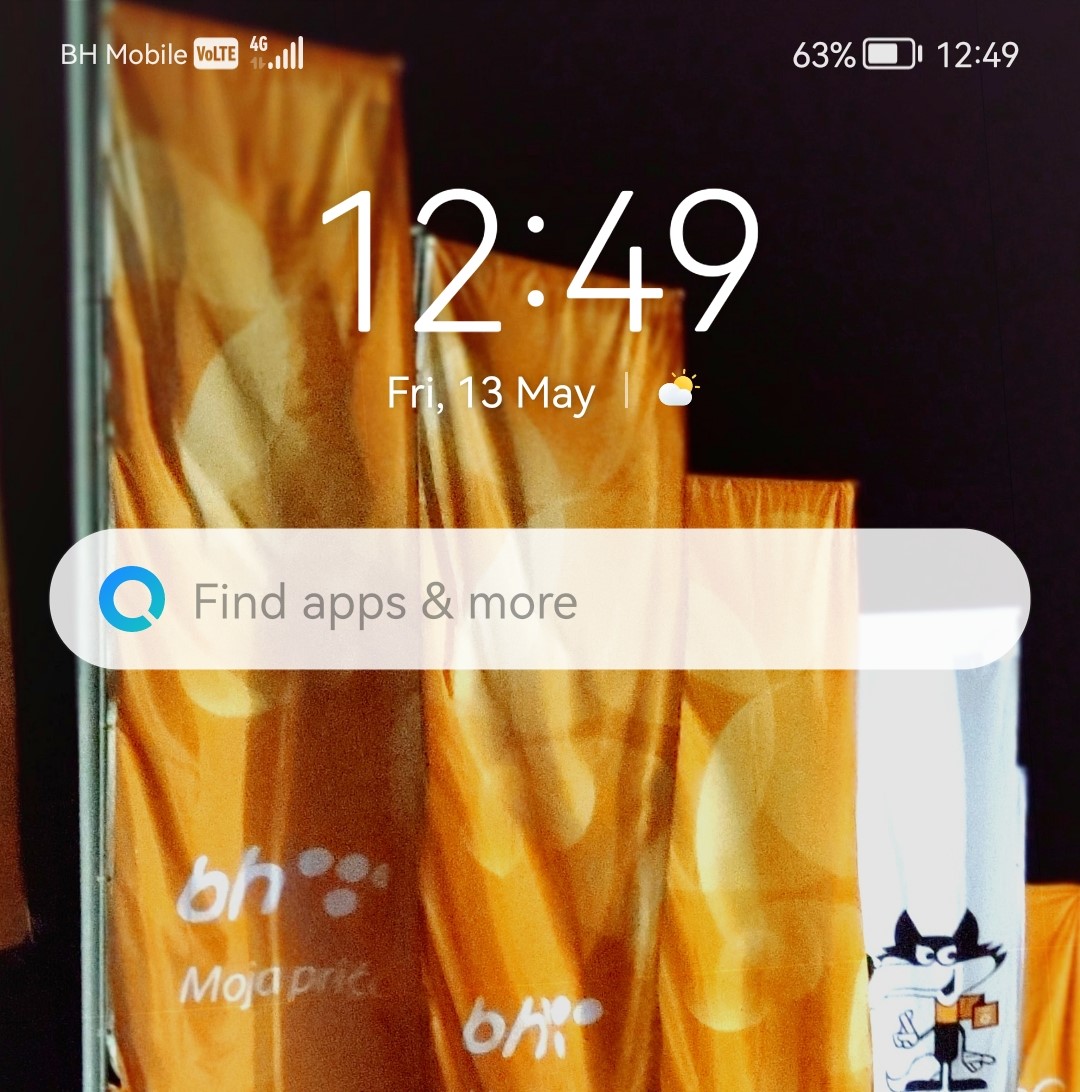
Task: Open the 12:49 clock widget
Action: pos(540,262)
